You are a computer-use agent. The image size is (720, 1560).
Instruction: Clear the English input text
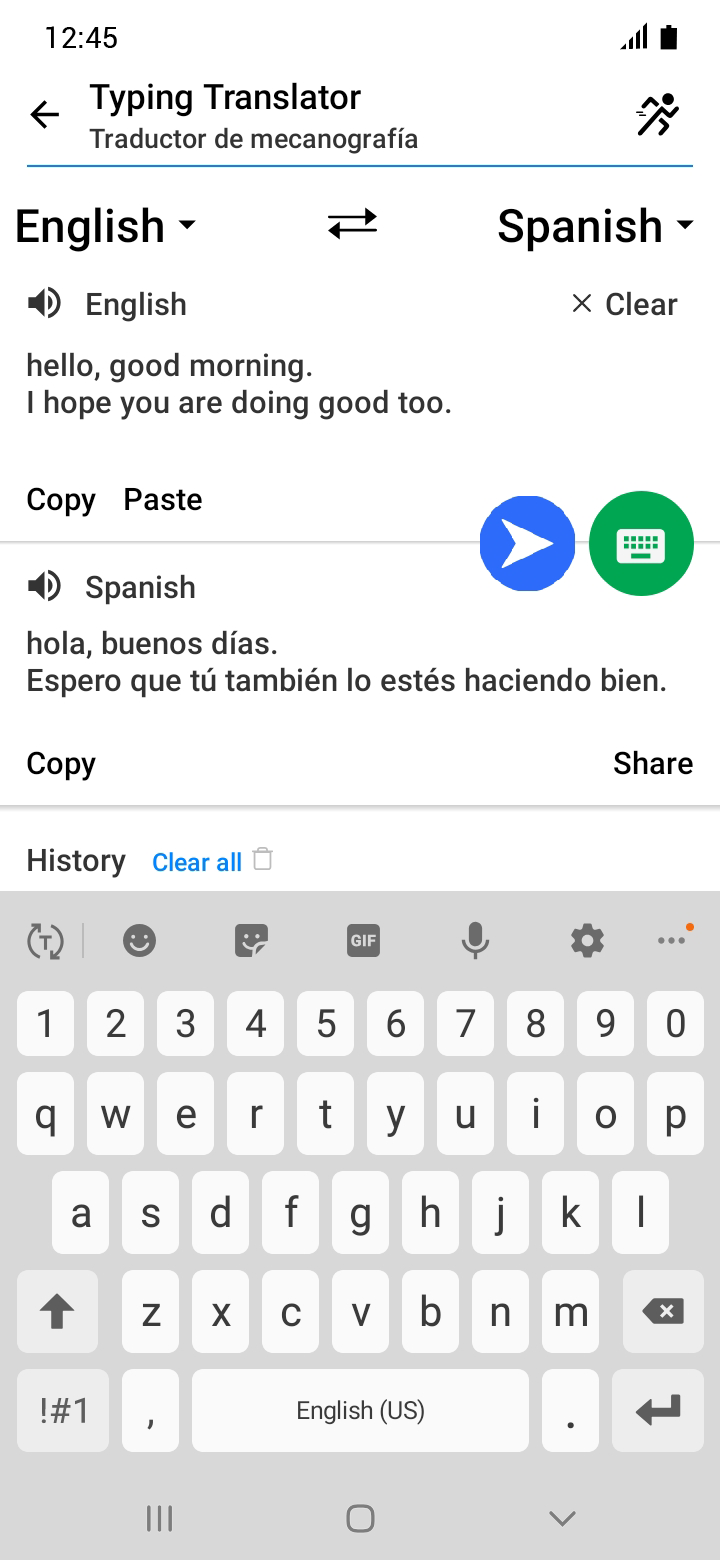pyautogui.click(x=624, y=304)
